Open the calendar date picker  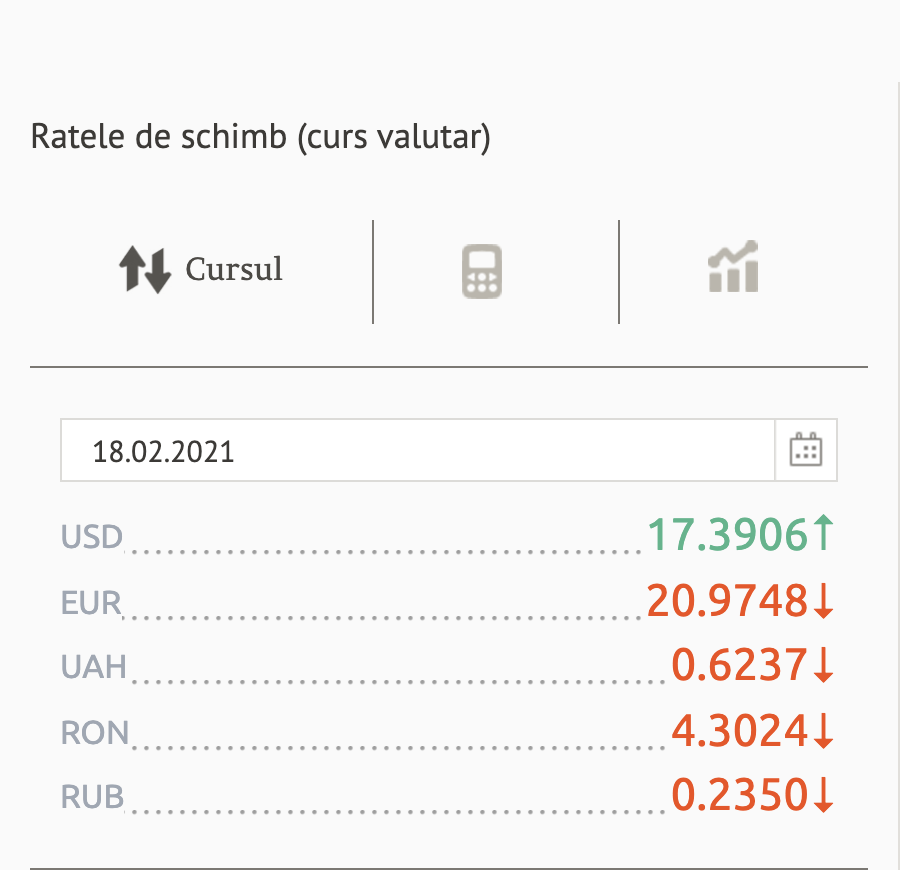click(x=806, y=450)
